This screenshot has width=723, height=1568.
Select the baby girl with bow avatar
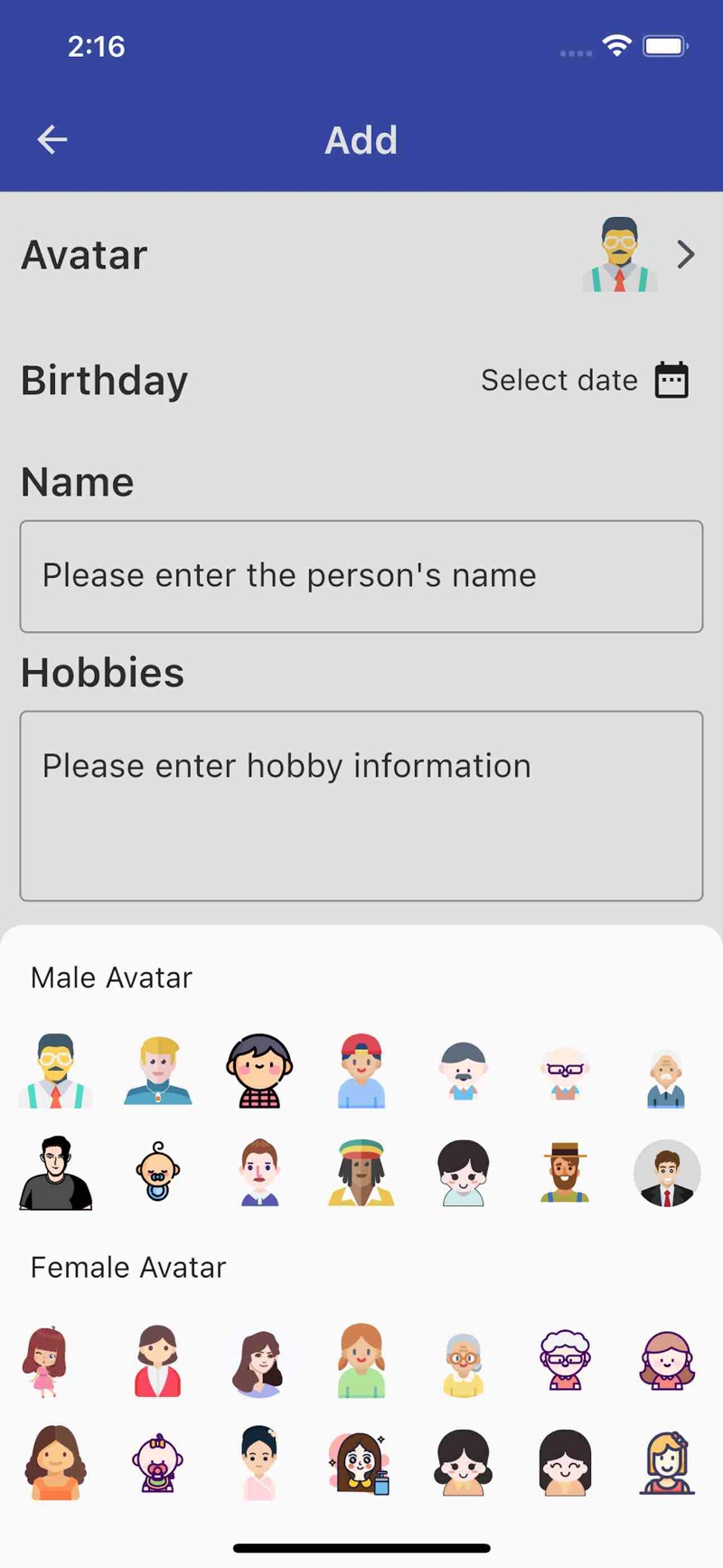(158, 1462)
